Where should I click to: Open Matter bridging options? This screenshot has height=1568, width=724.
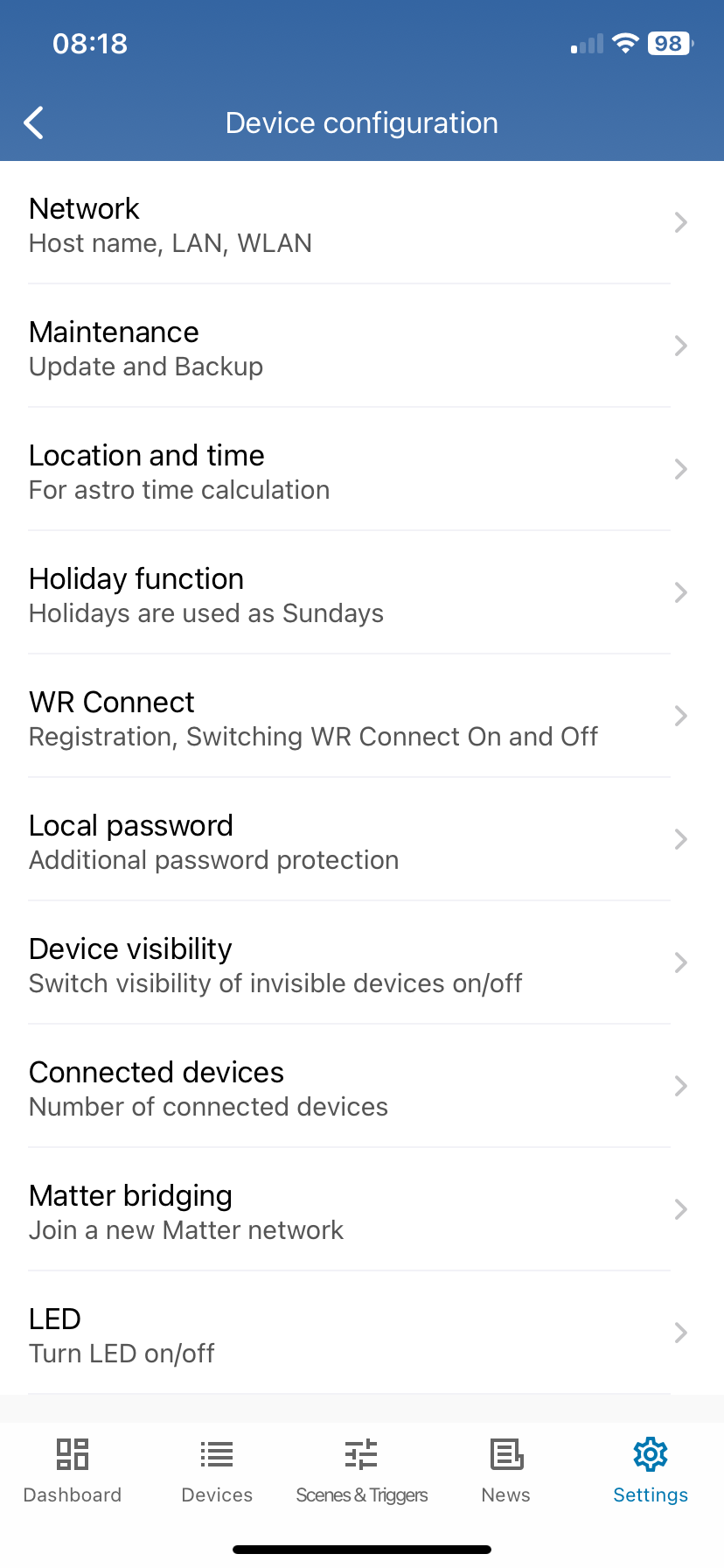(x=350, y=1211)
